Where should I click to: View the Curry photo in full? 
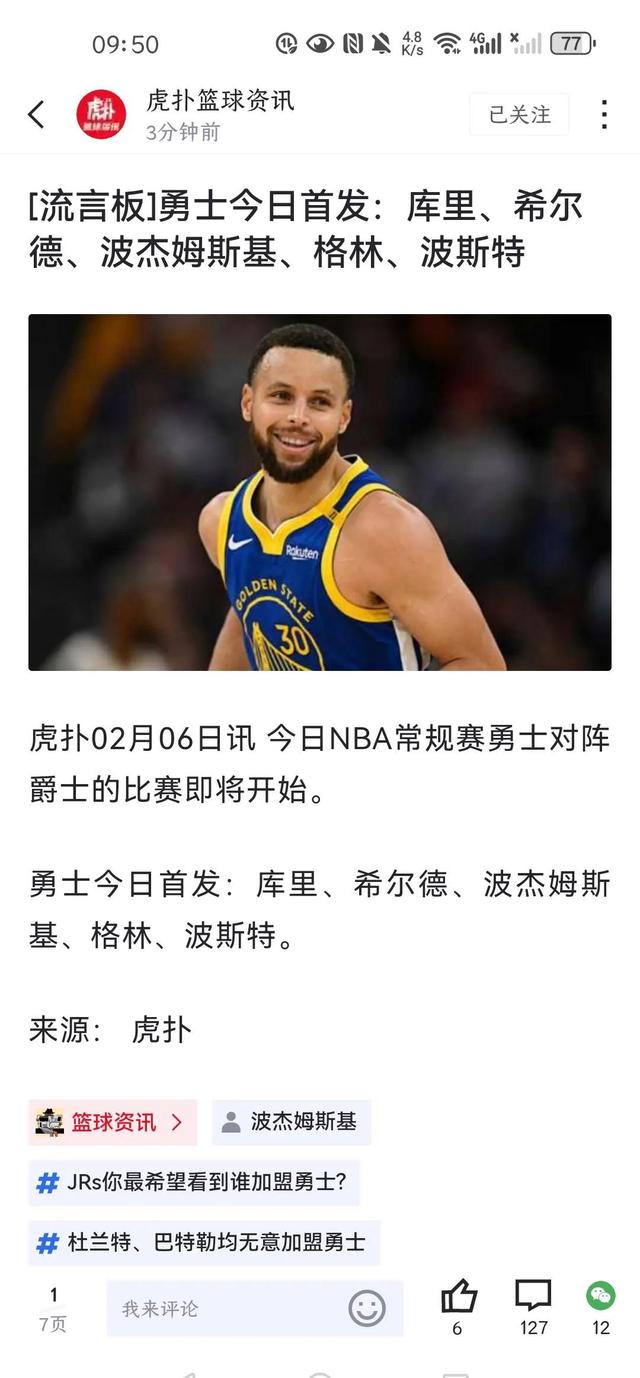320,492
